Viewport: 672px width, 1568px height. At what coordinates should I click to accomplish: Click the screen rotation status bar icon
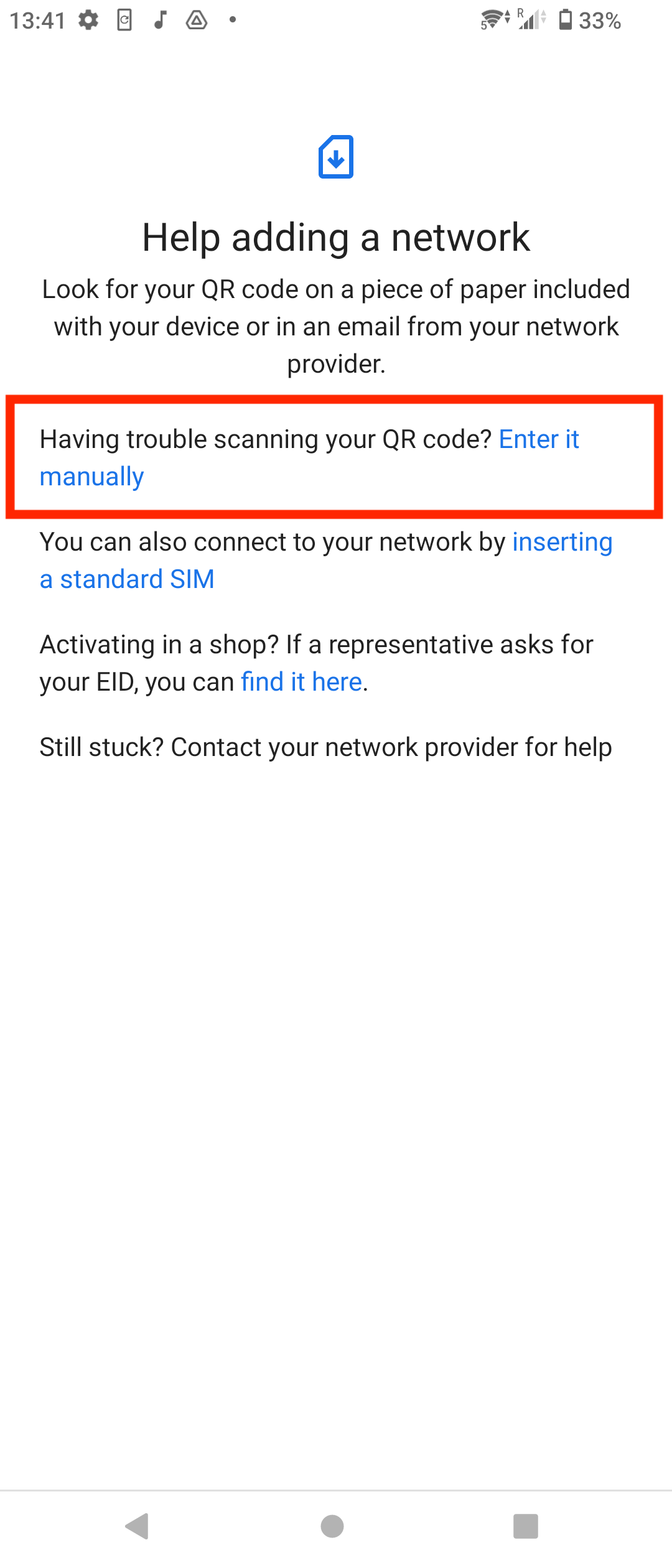(x=123, y=21)
